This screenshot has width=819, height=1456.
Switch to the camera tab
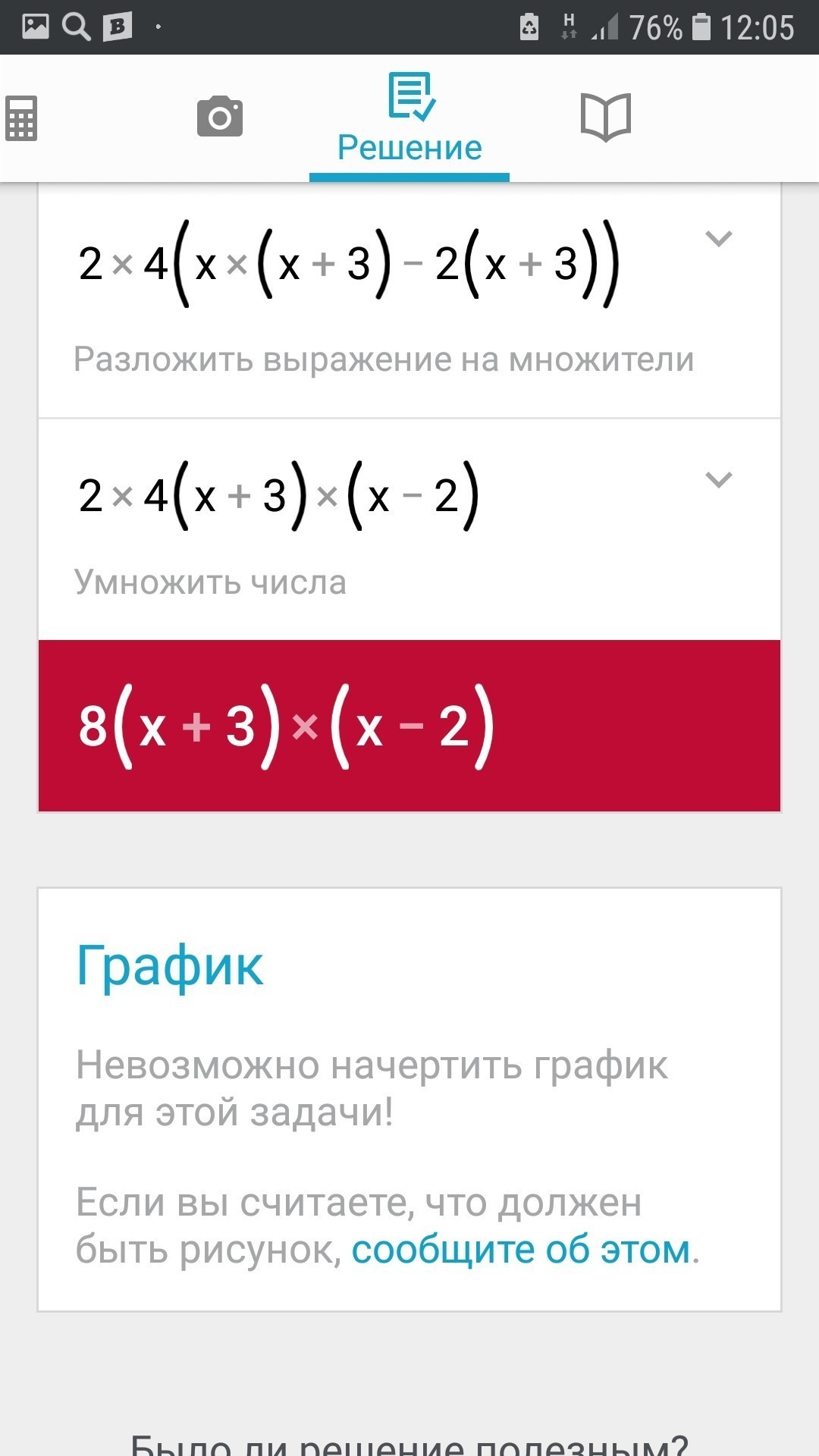click(220, 116)
